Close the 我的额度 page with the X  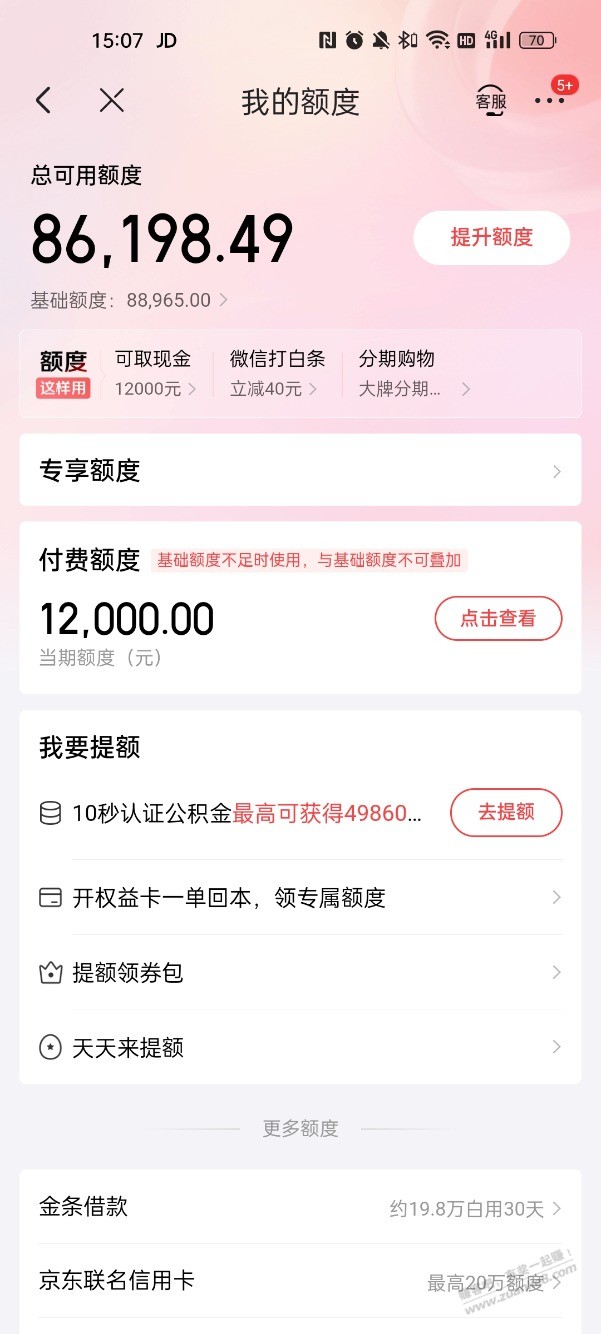[111, 100]
